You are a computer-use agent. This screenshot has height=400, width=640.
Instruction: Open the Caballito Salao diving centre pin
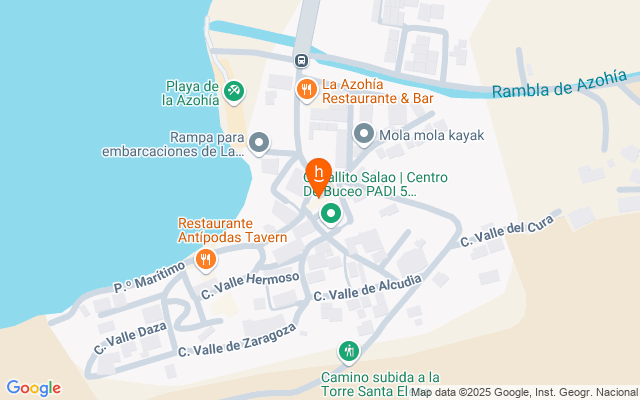click(x=331, y=214)
